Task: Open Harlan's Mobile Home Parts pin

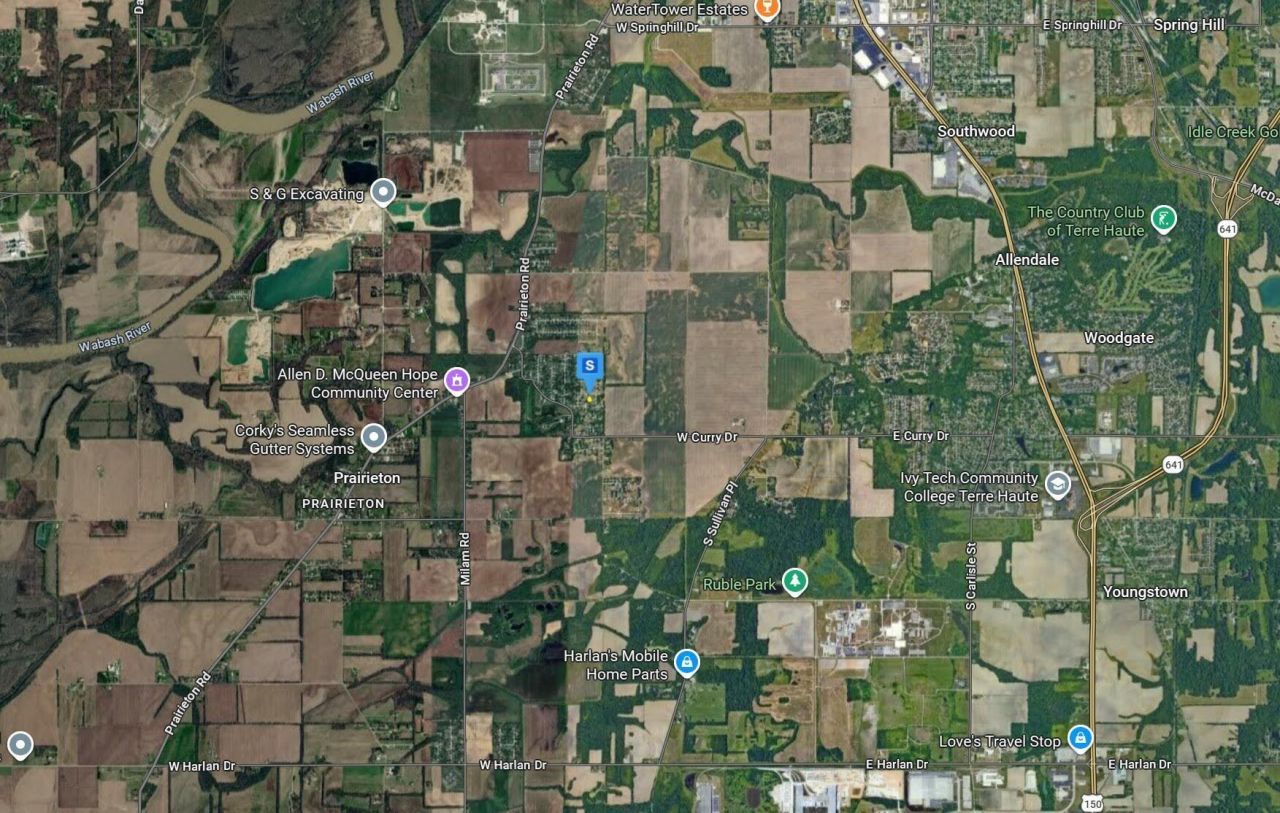Action: pyautogui.click(x=686, y=661)
